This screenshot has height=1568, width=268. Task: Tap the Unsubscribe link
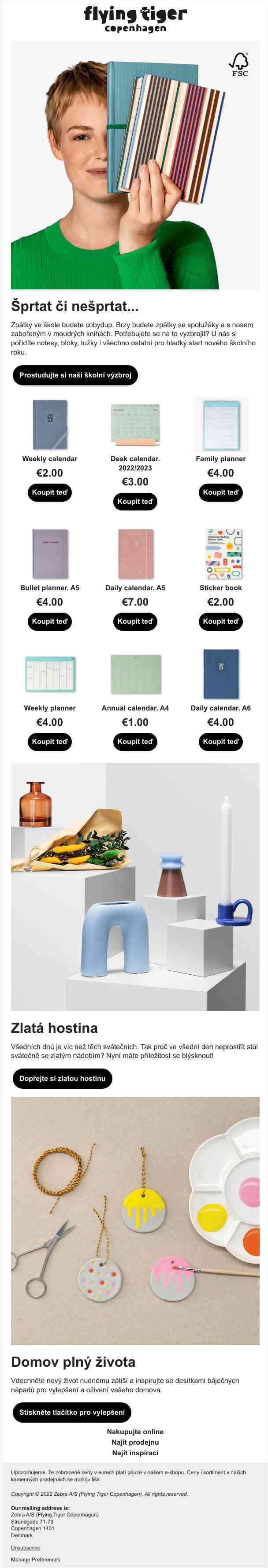click(x=26, y=1547)
